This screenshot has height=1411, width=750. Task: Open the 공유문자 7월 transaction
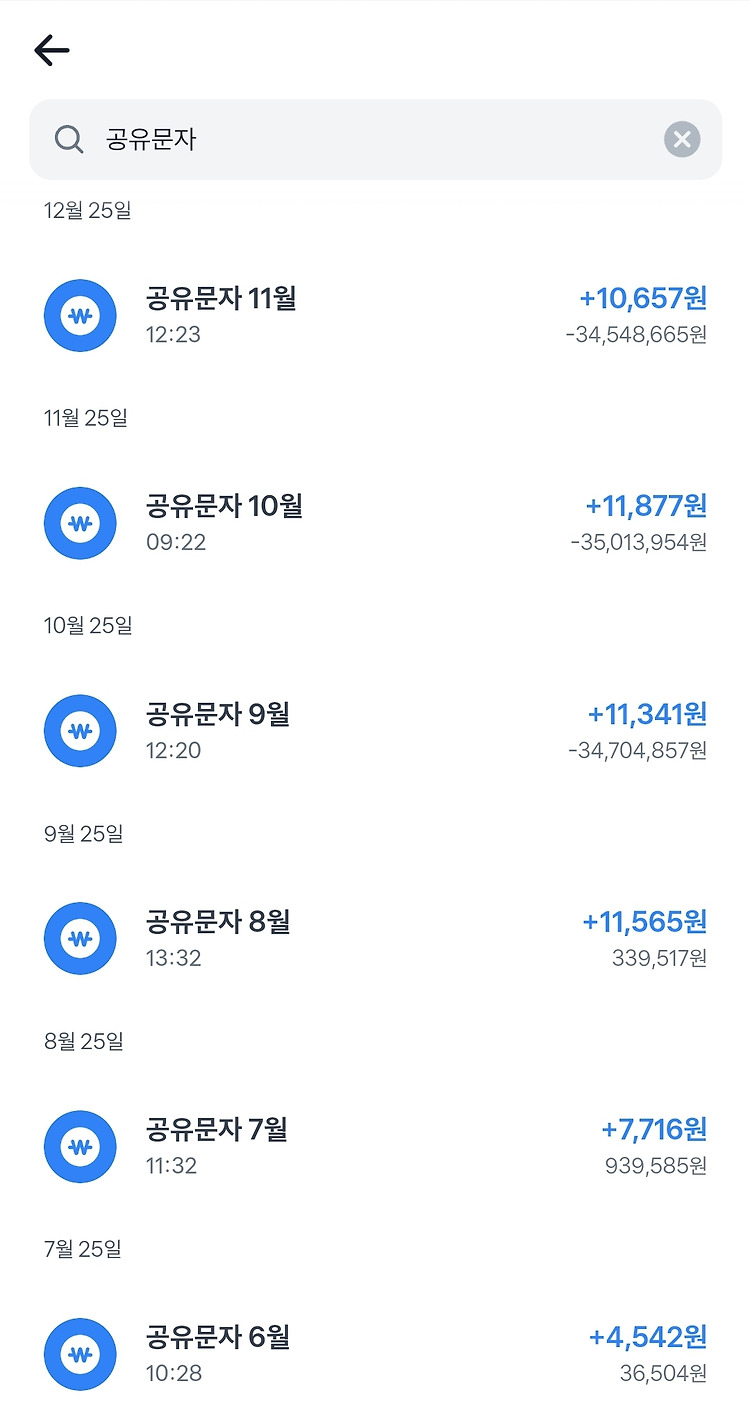(375, 1146)
